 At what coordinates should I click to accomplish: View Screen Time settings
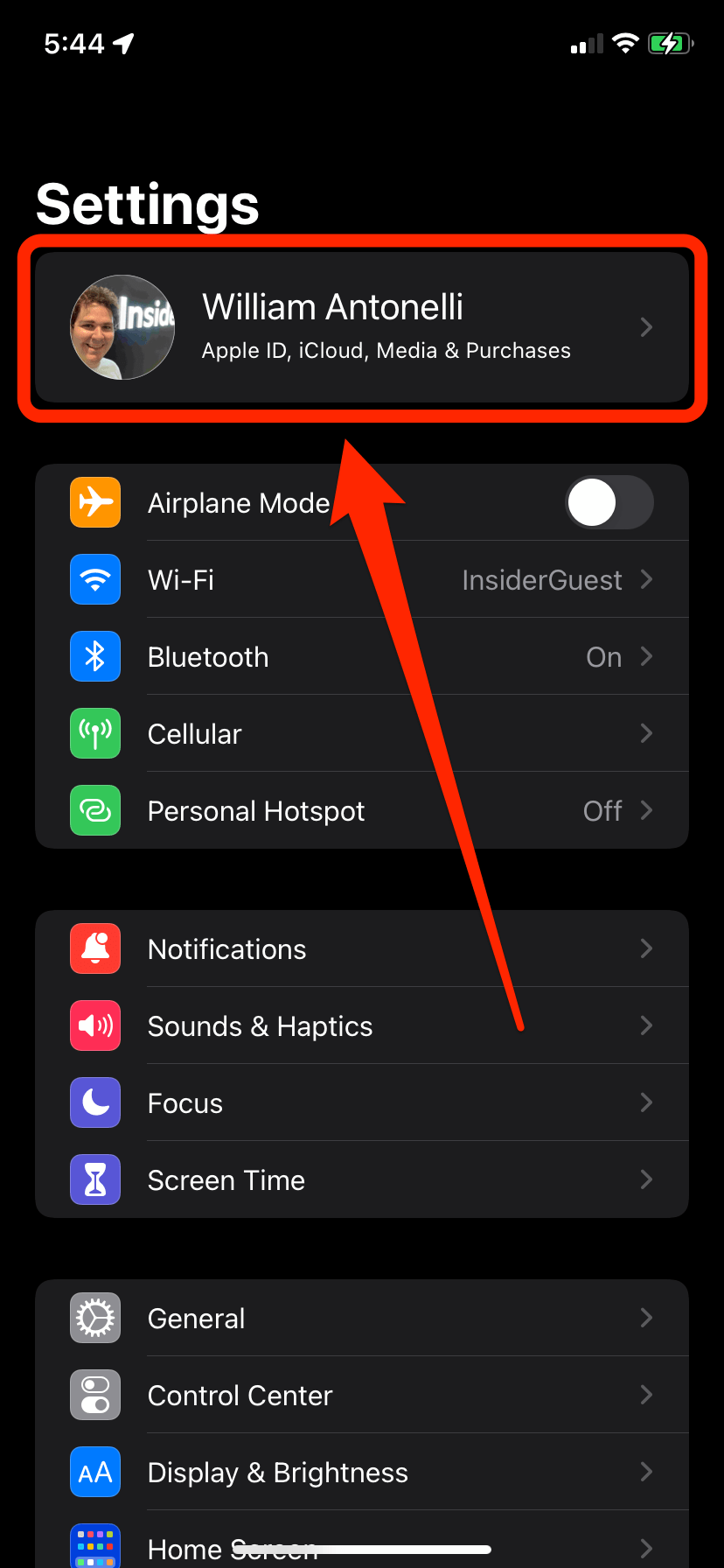click(362, 1180)
